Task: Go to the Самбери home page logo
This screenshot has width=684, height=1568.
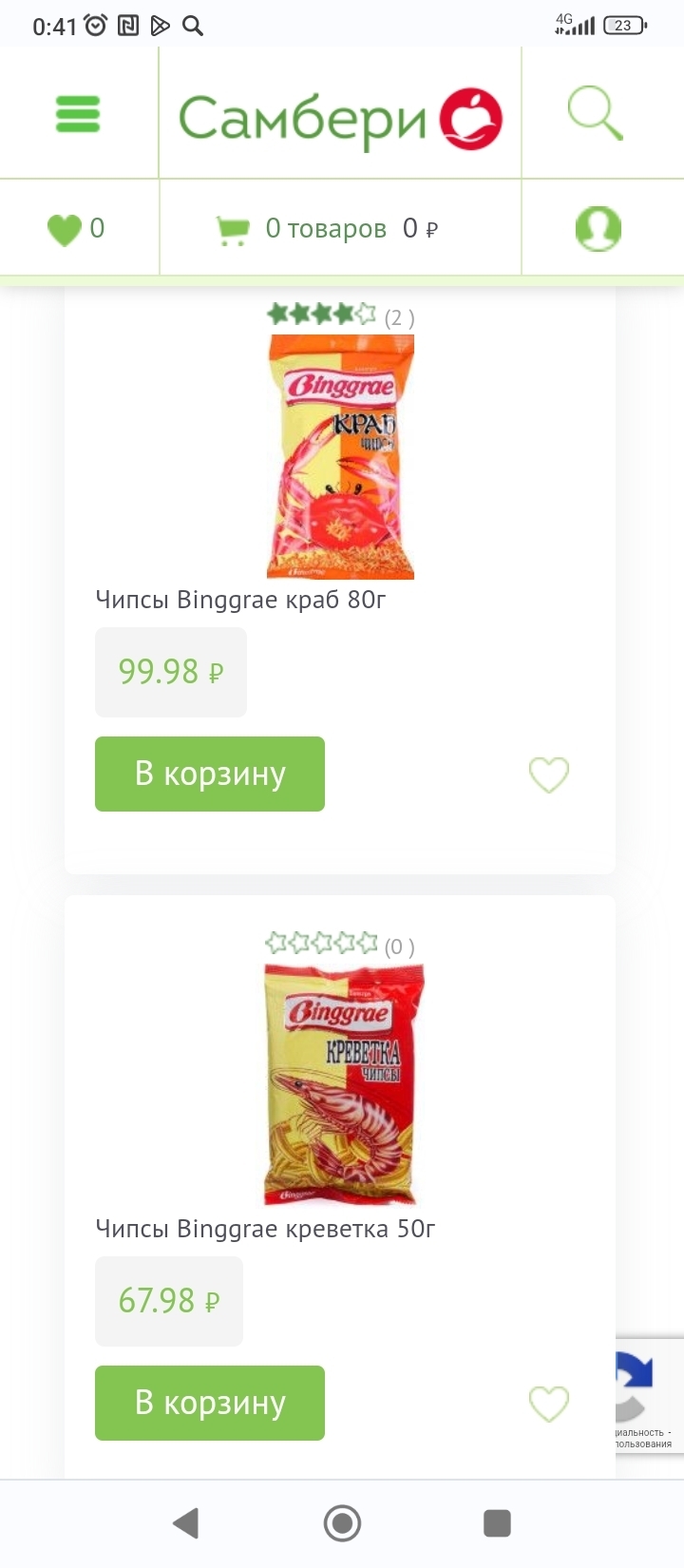Action: coord(340,119)
